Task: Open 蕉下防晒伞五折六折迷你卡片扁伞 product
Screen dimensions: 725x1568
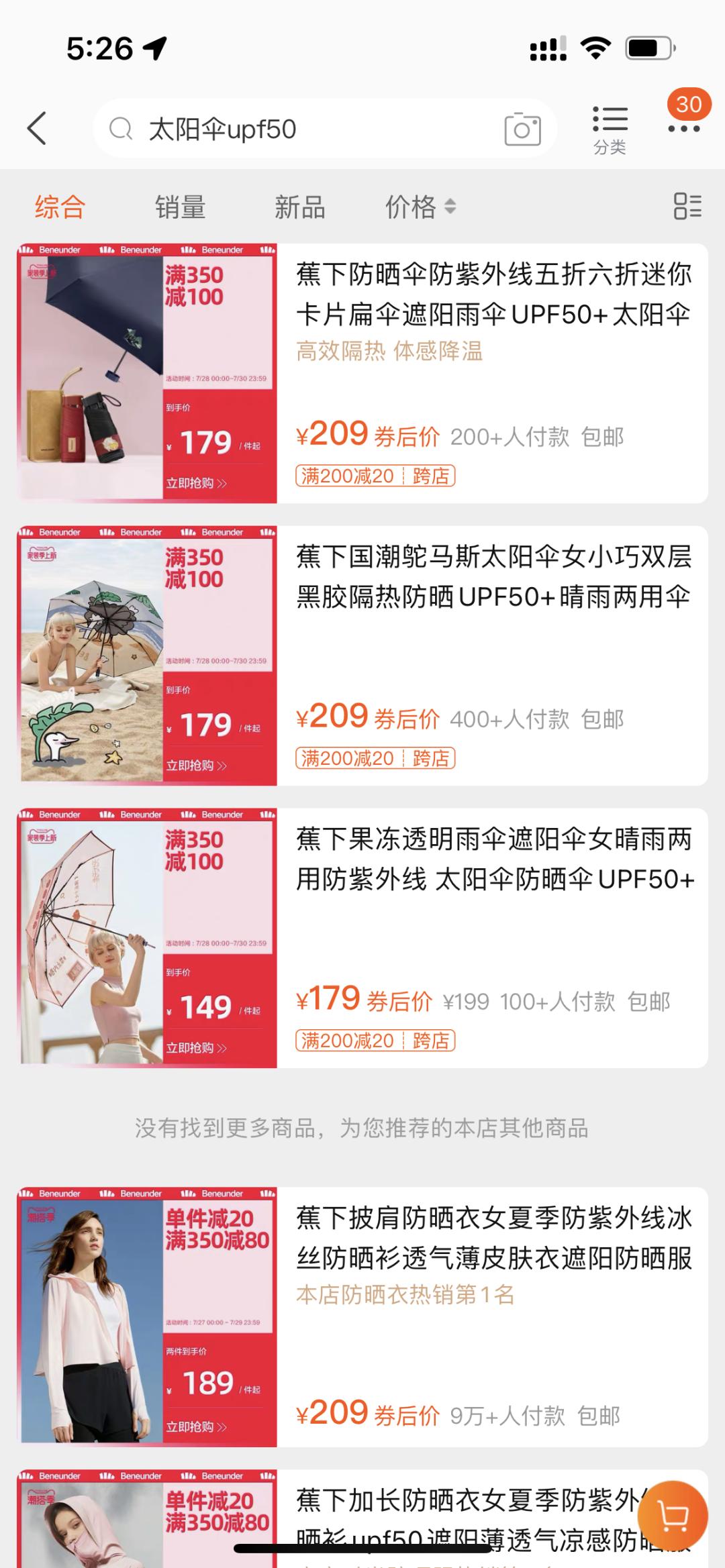Action: [x=493, y=294]
